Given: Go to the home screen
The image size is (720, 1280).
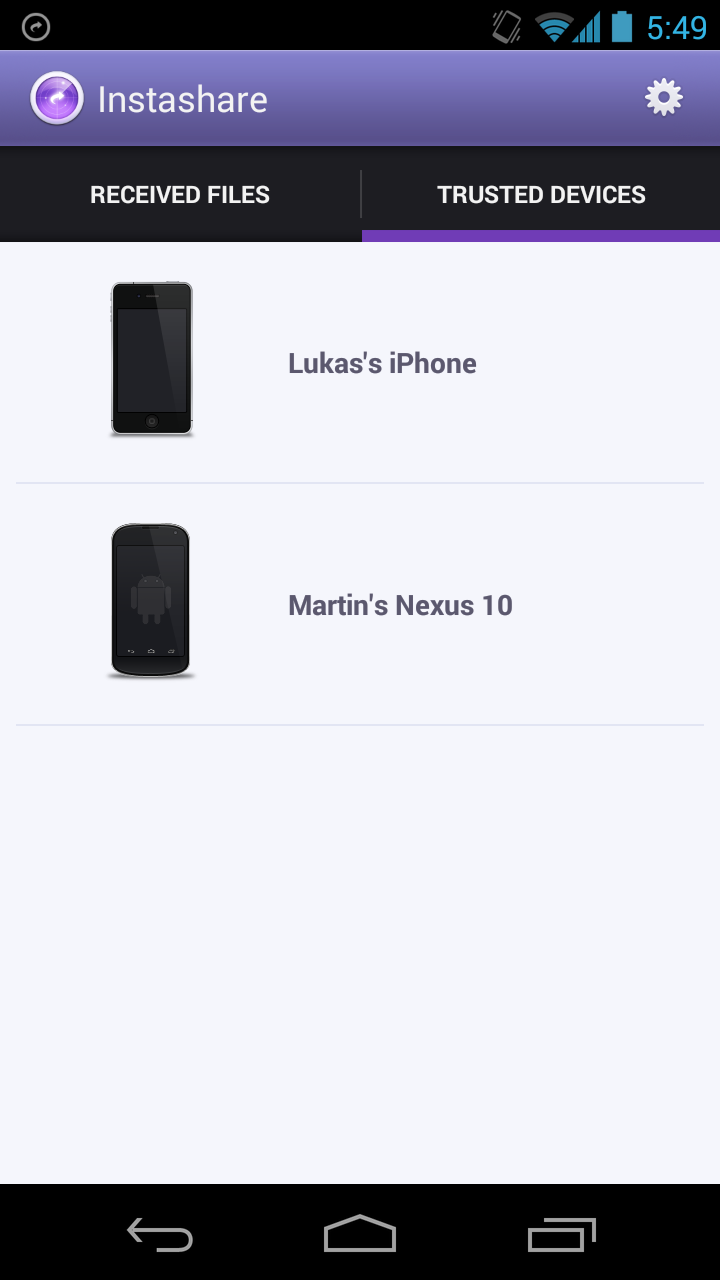Looking at the screenshot, I should (360, 1234).
